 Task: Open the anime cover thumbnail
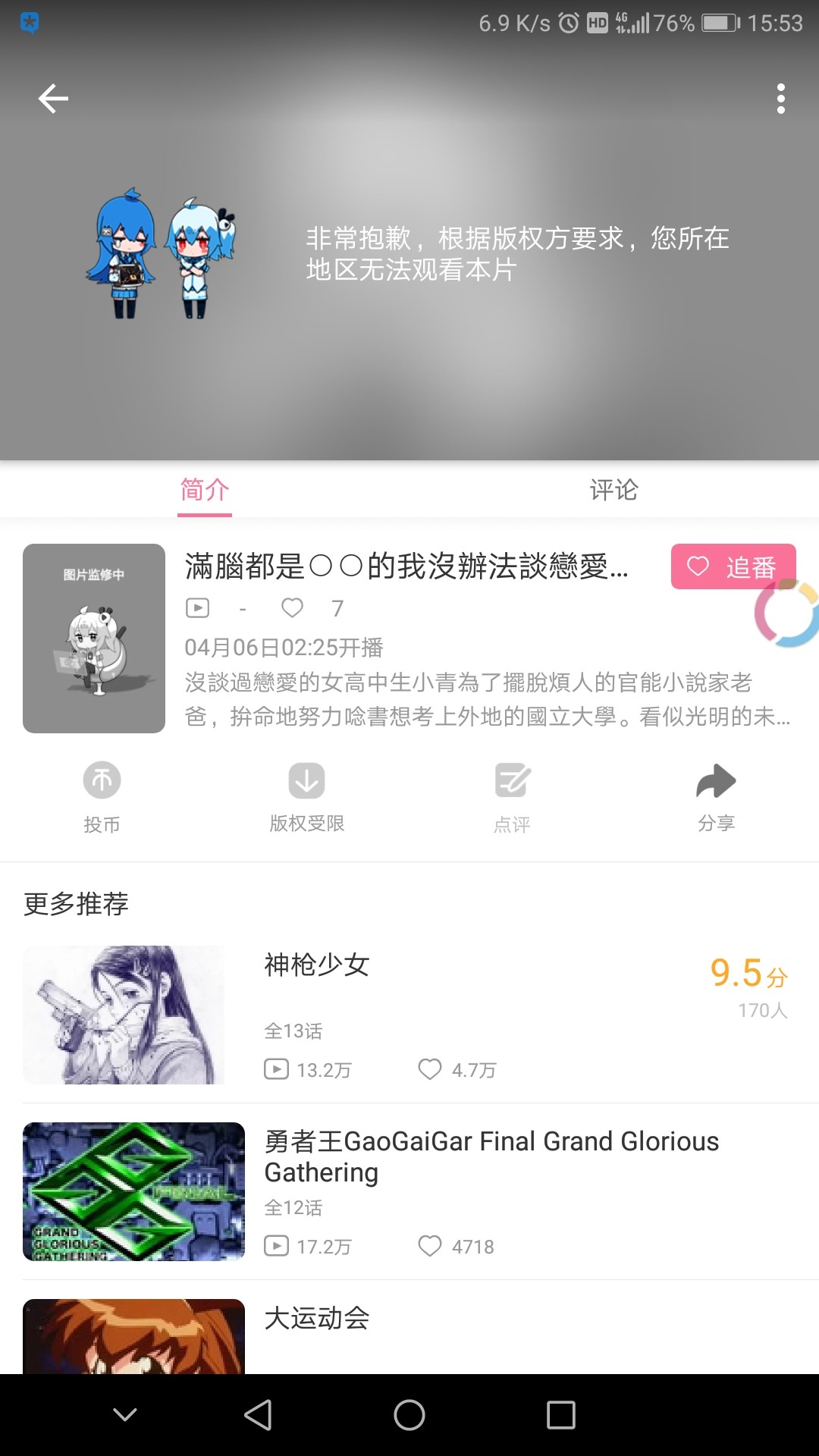[94, 638]
